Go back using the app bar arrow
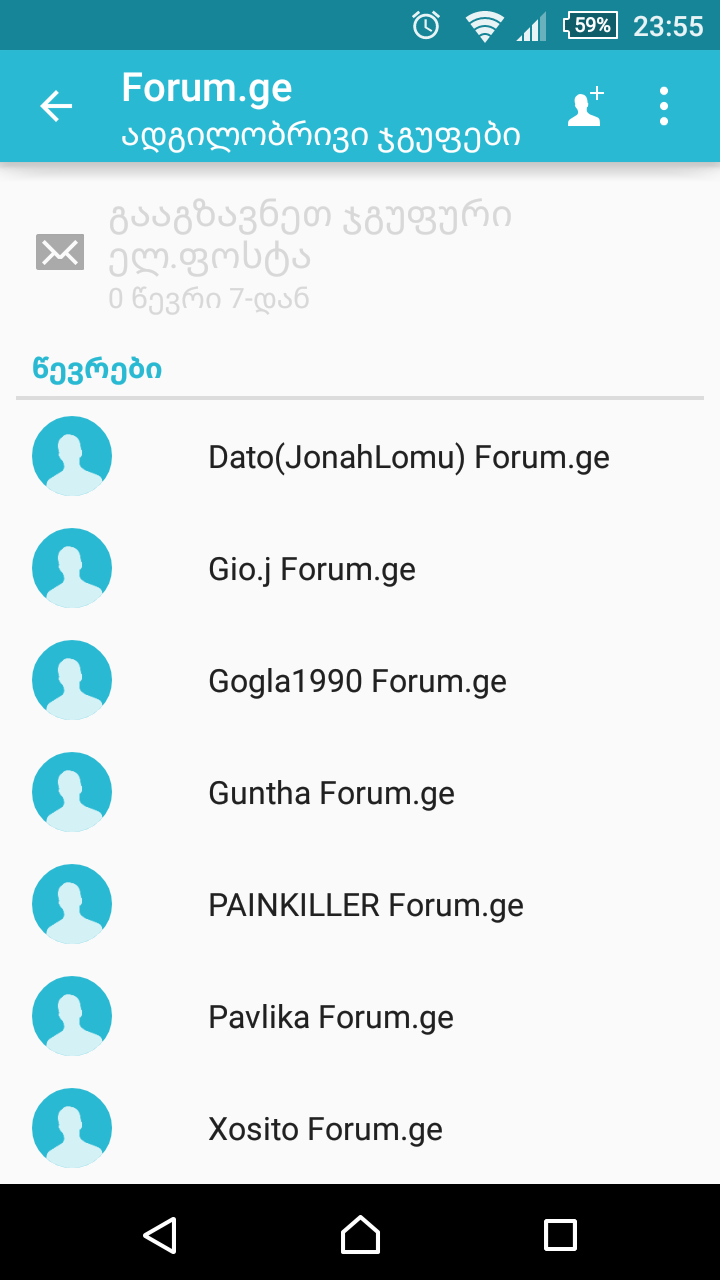Screen dimensions: 720x1280 click(56, 106)
